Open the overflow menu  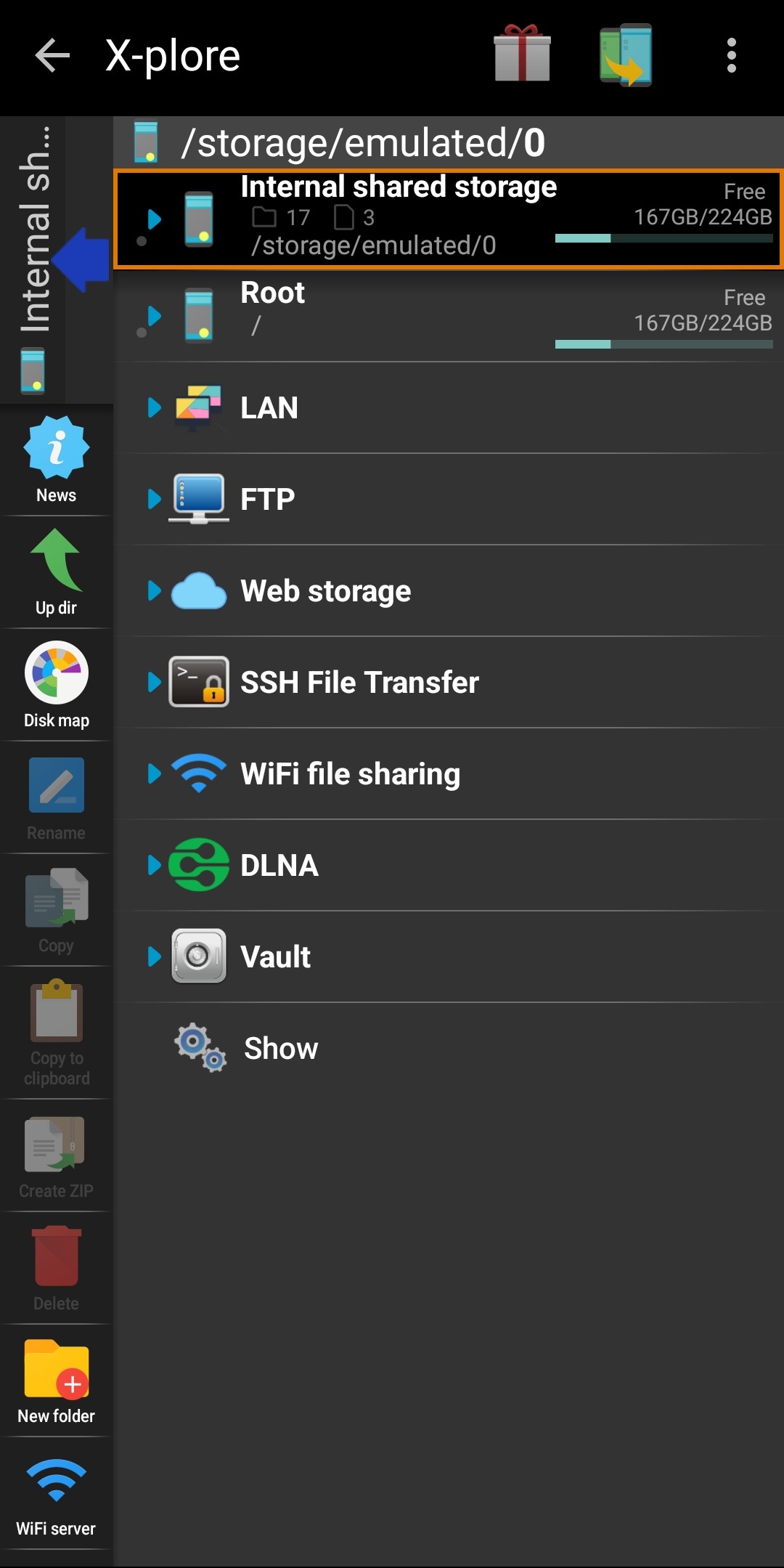pyautogui.click(x=731, y=54)
